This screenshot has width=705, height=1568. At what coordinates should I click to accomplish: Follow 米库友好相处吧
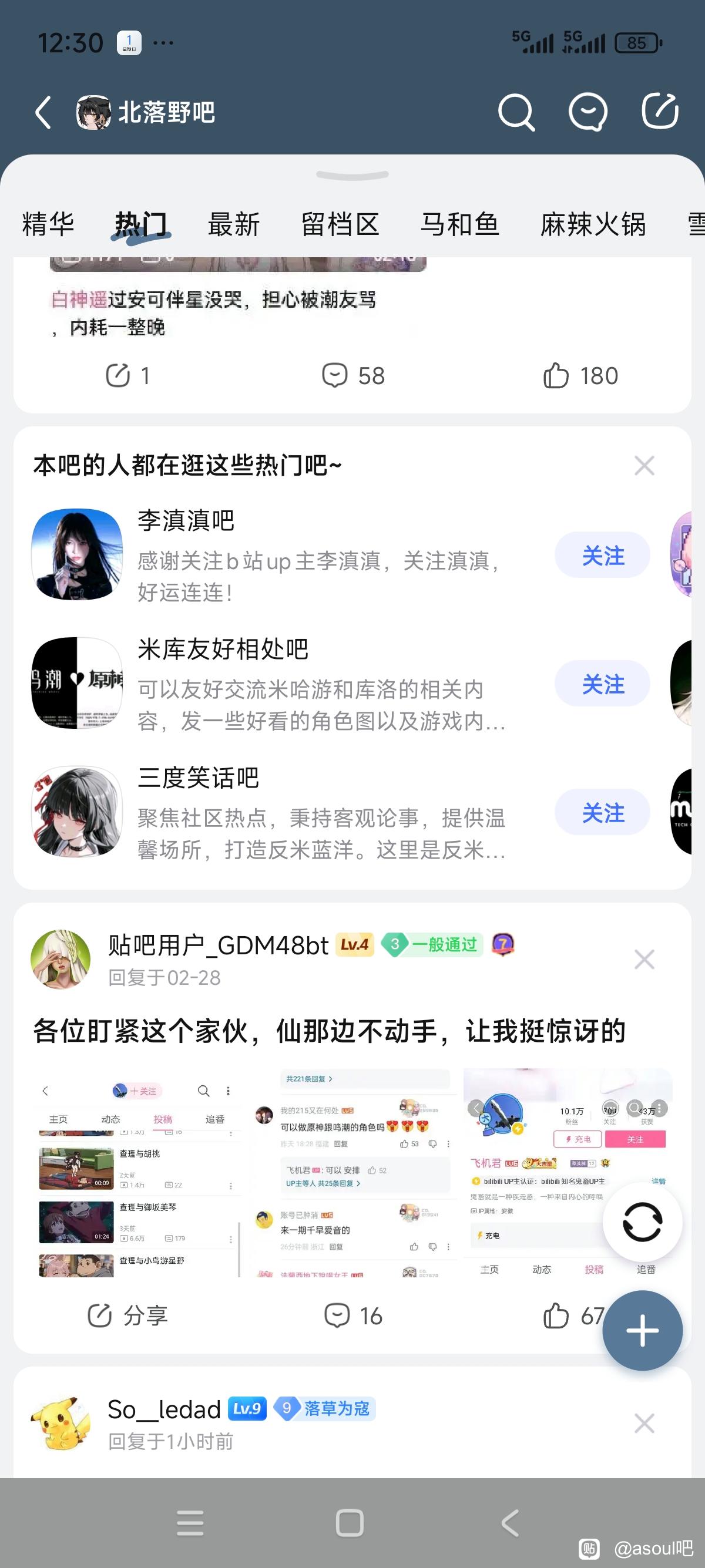[602, 684]
